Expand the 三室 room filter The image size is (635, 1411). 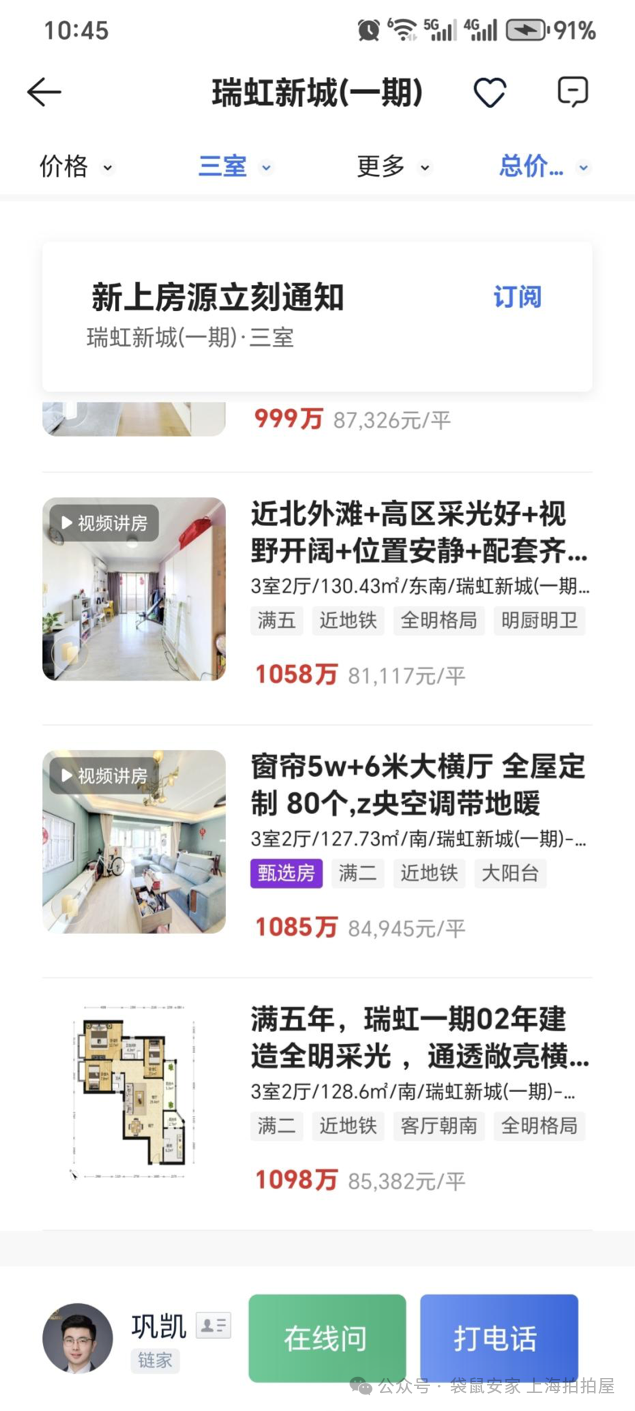coord(235,166)
